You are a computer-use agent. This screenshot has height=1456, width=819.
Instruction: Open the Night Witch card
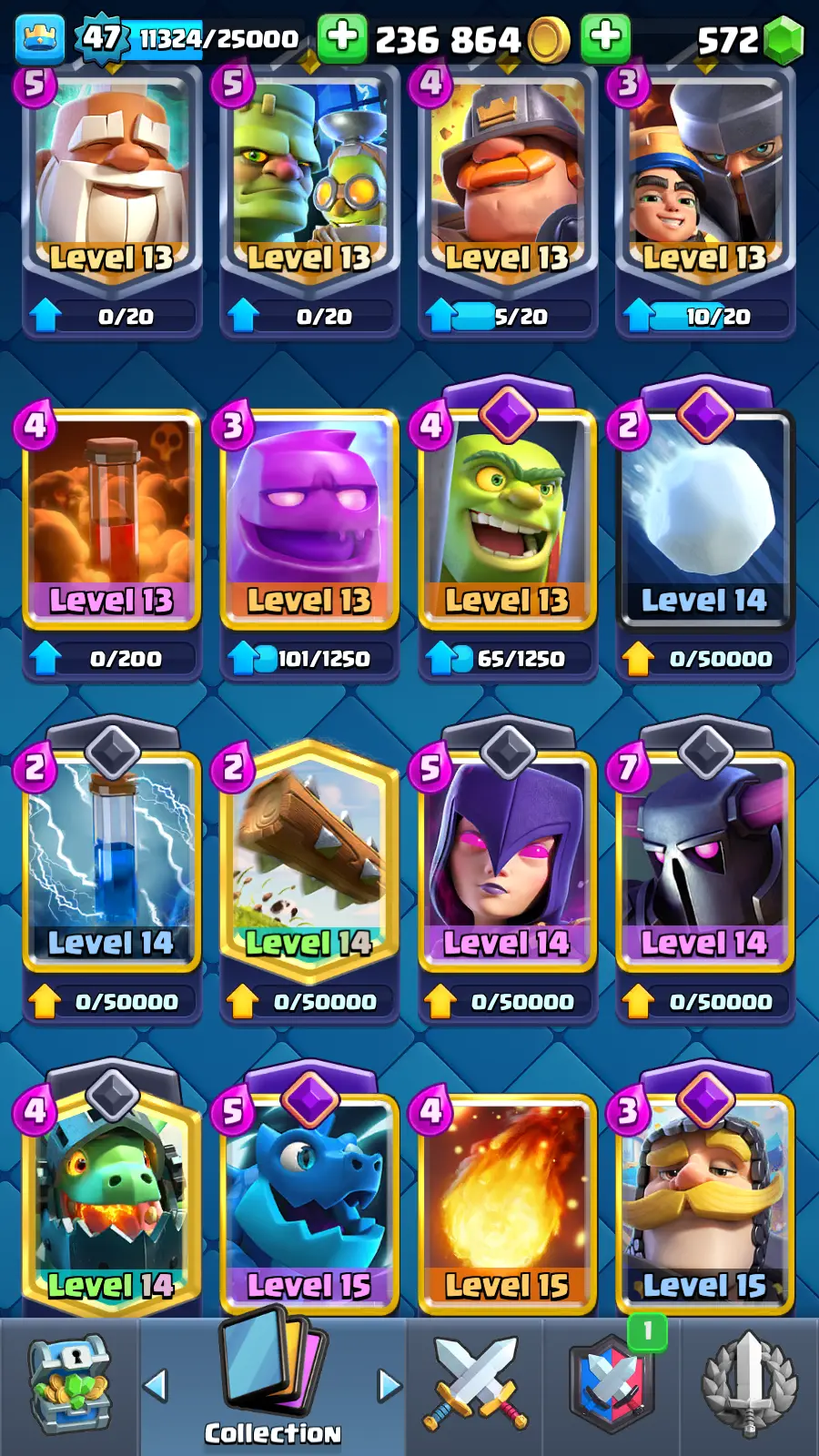pyautogui.click(x=507, y=860)
